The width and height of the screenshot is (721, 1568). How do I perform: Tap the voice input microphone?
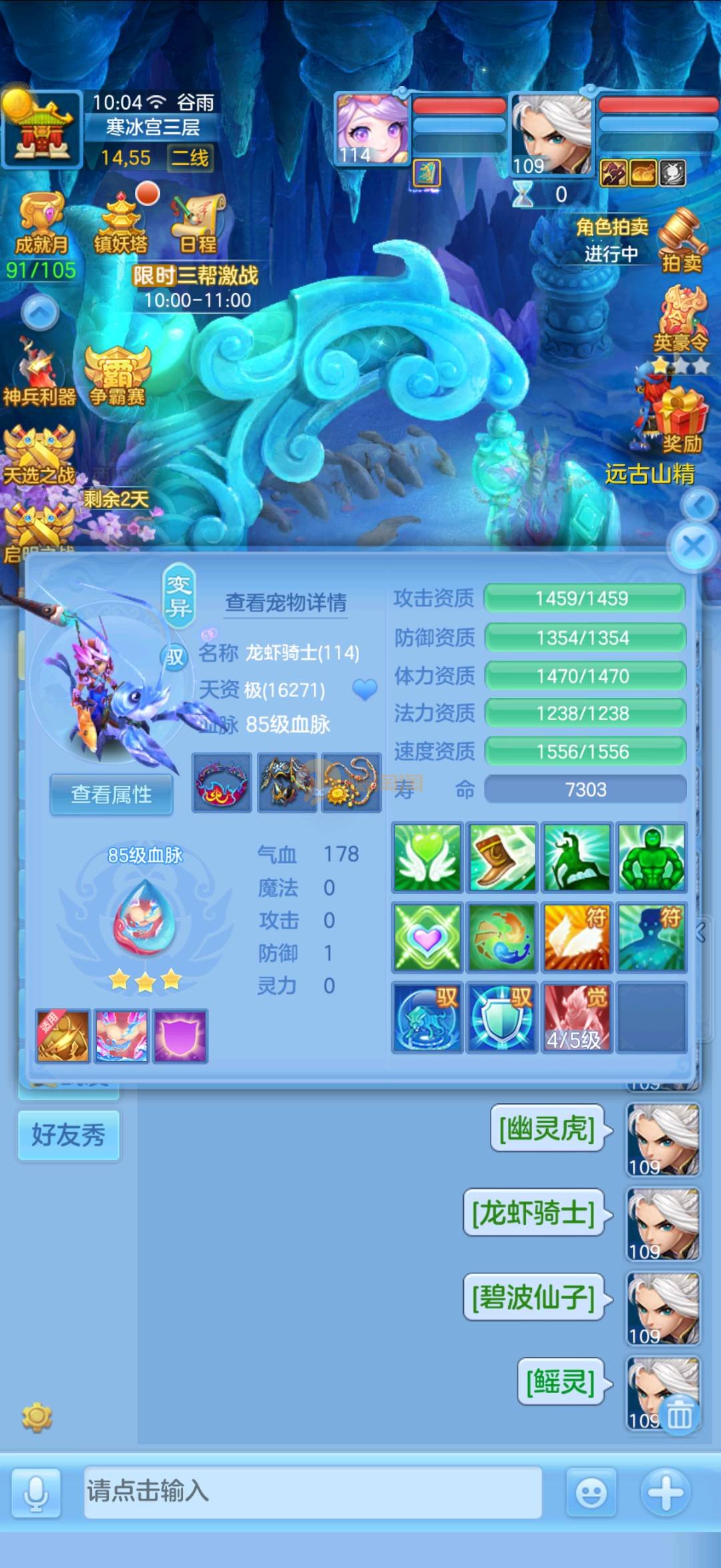point(36,1493)
